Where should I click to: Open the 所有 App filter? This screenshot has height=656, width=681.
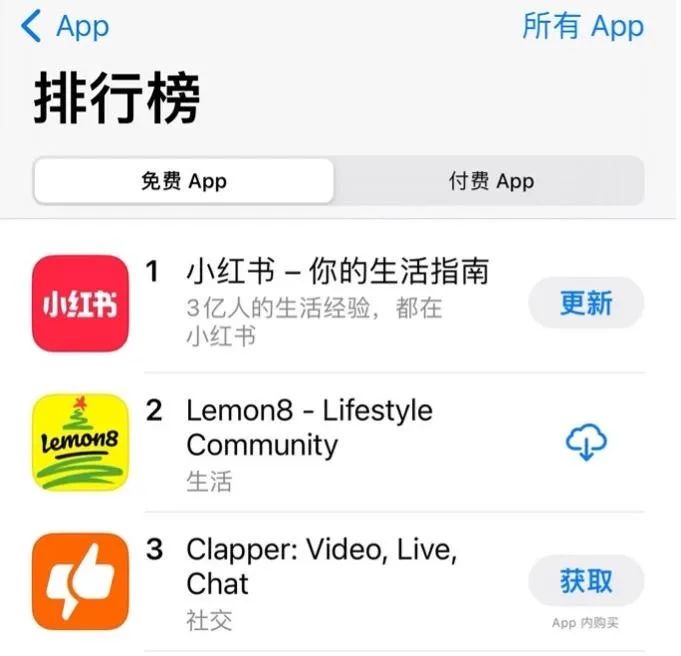tap(582, 27)
